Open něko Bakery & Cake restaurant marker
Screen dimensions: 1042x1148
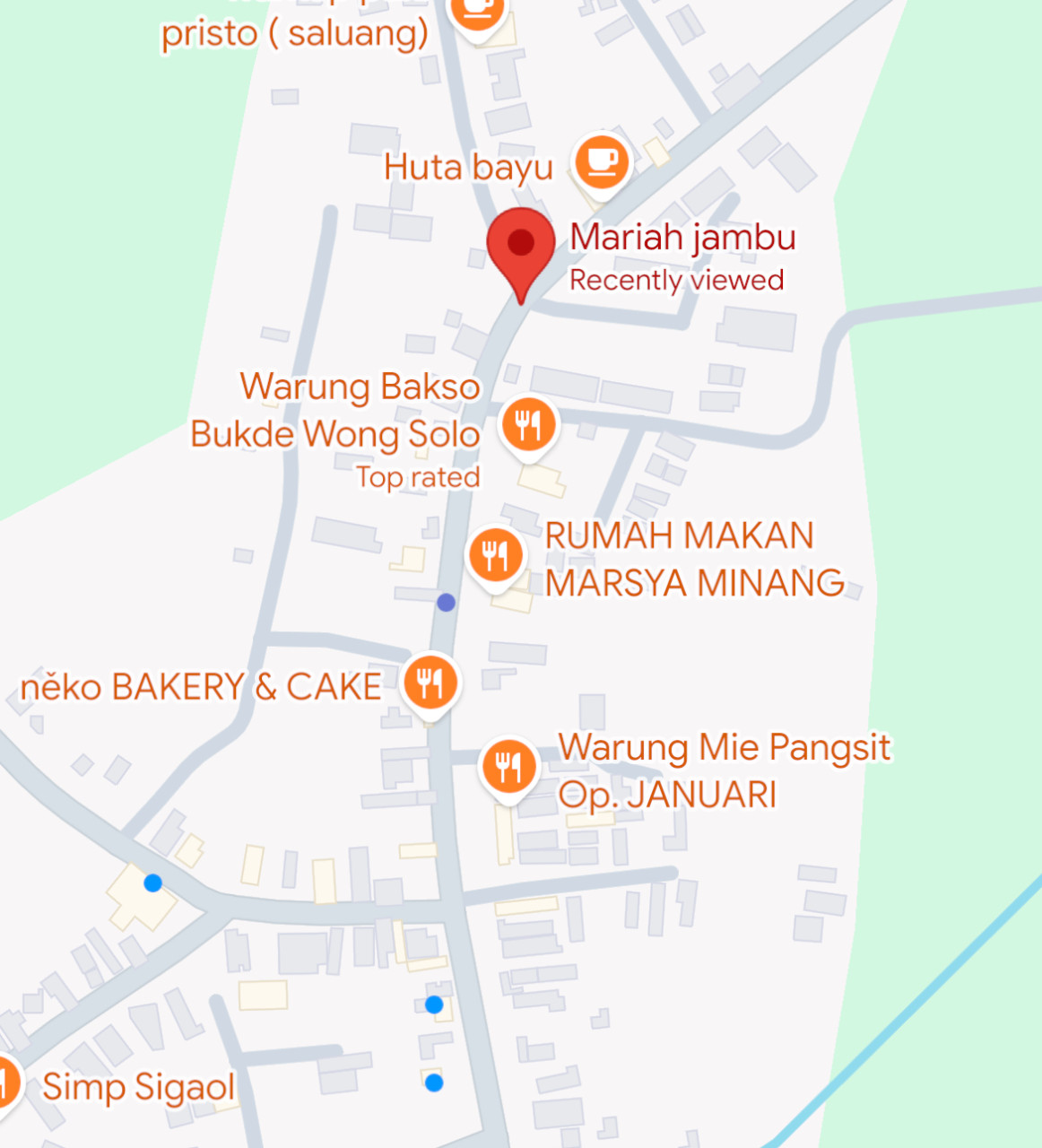(430, 683)
